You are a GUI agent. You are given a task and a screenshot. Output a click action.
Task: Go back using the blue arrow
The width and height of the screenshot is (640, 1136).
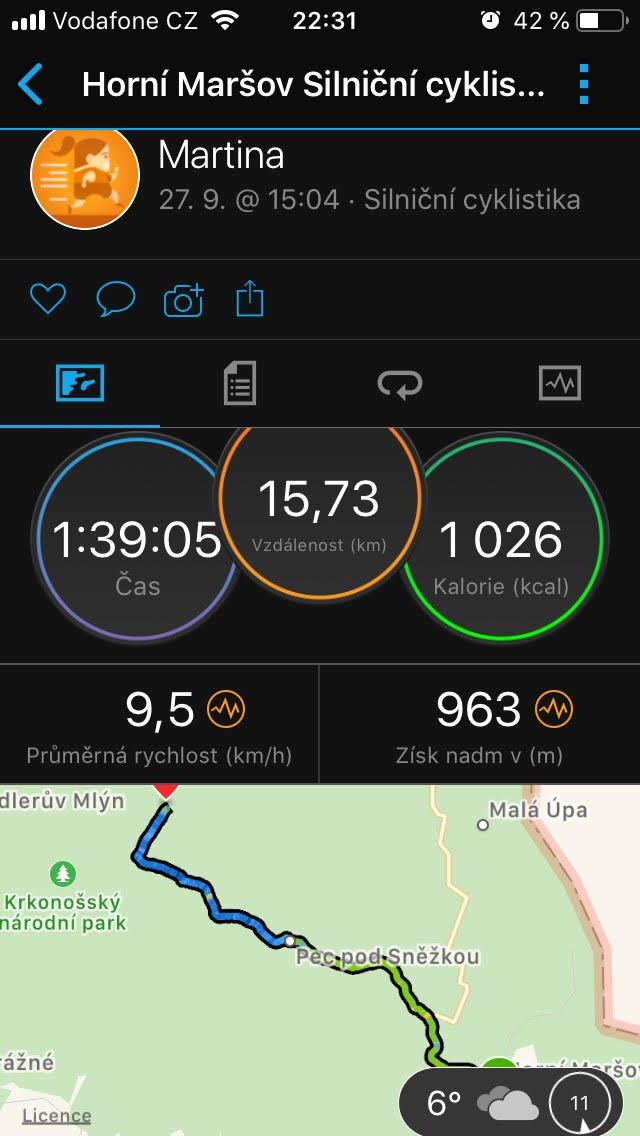click(x=30, y=84)
